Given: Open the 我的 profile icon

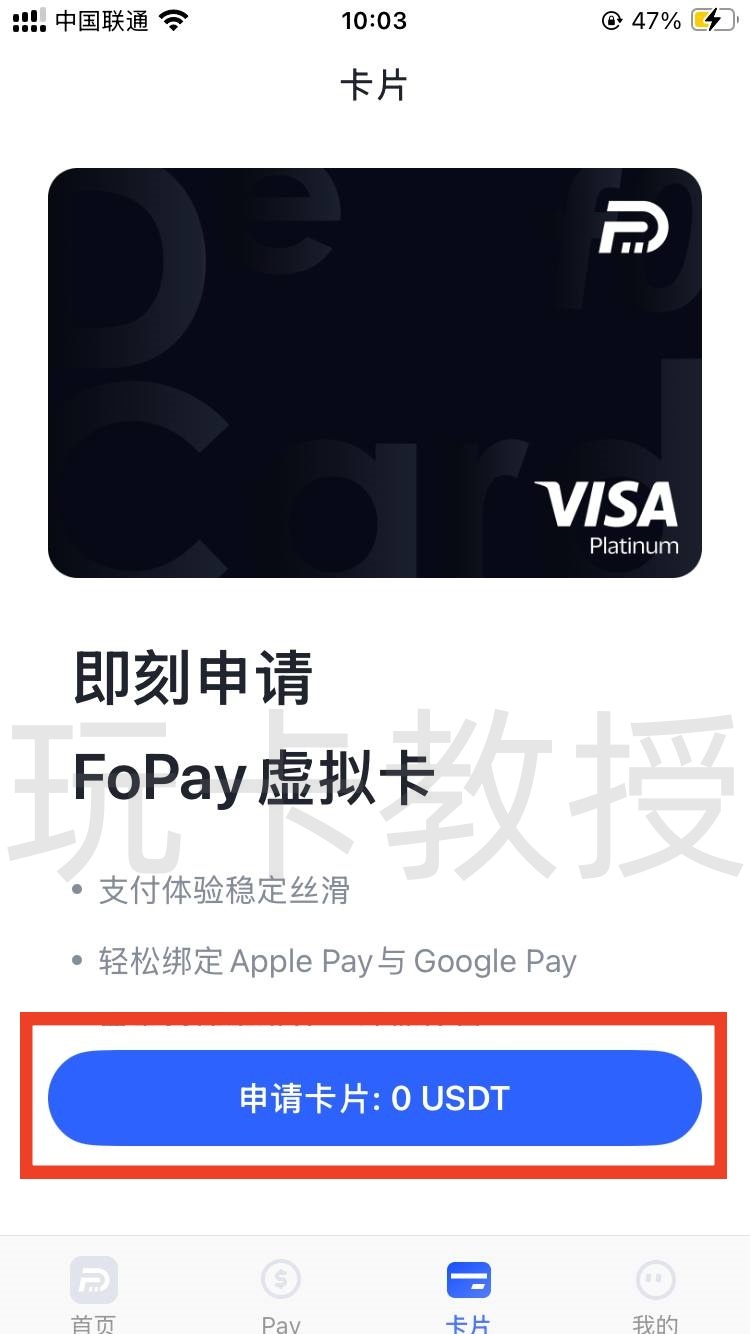Looking at the screenshot, I should point(656,1280).
